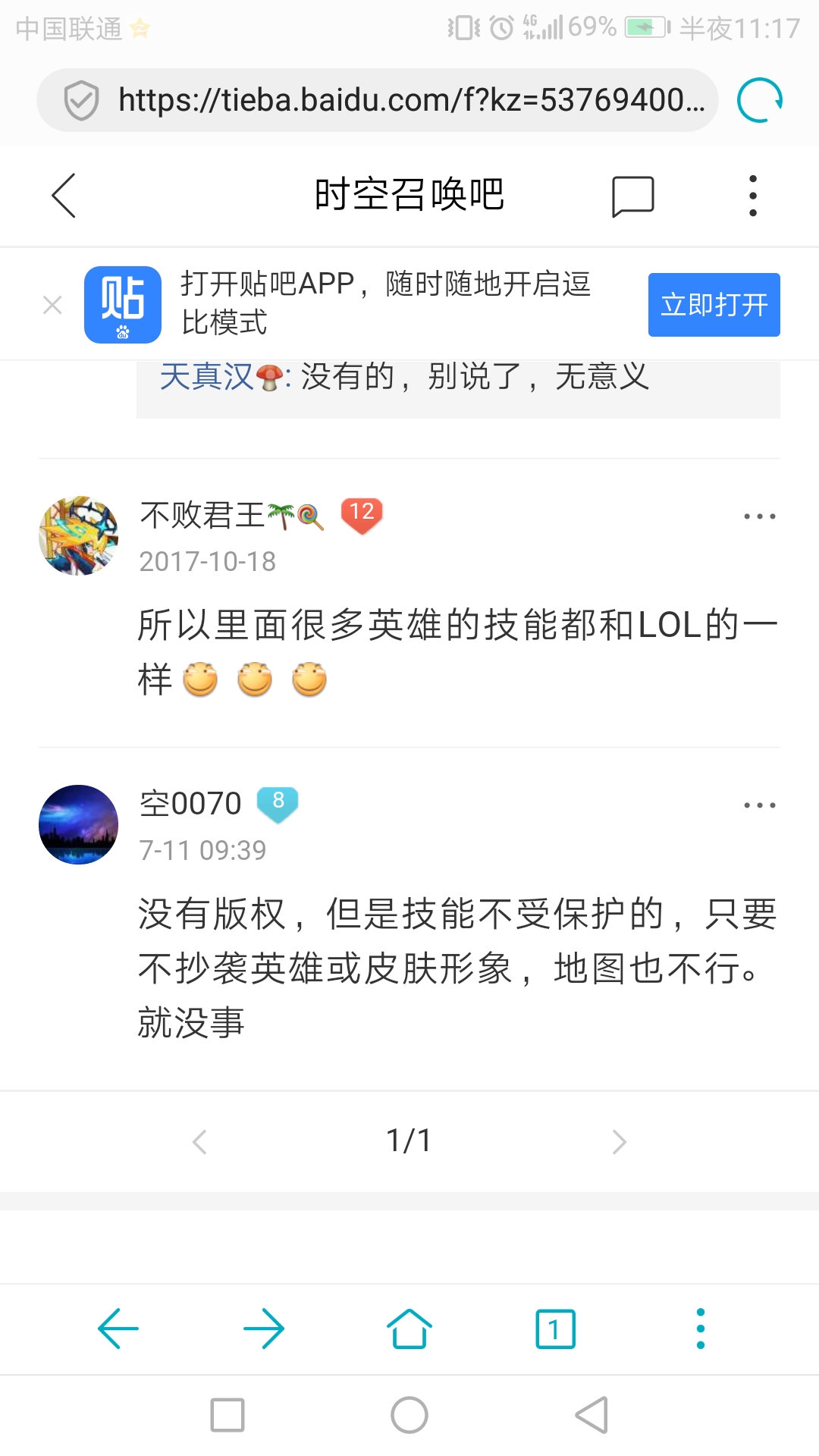819x1456 pixels.
Task: Go back from 时空召唤吧 page header
Action: [x=64, y=196]
